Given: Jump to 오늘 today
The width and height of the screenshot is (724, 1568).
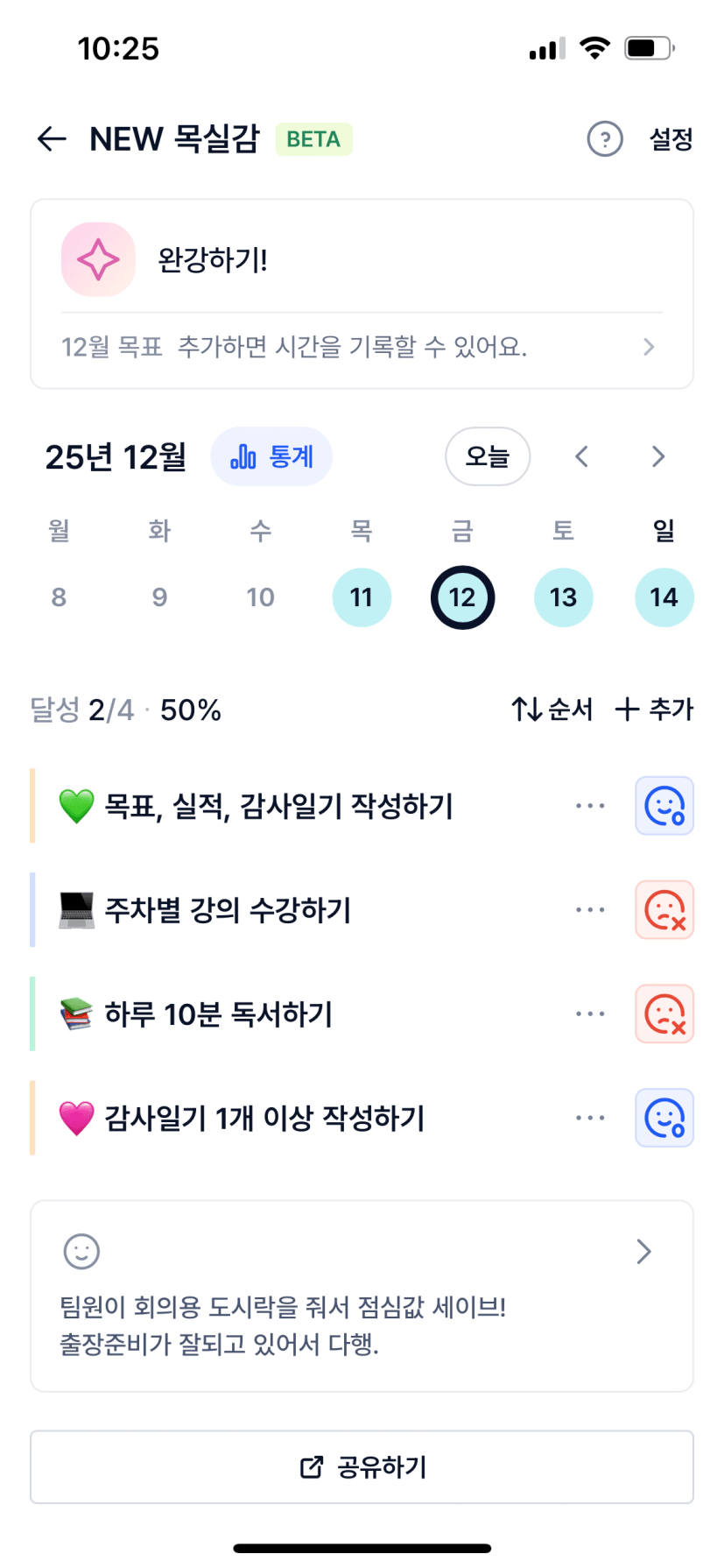Looking at the screenshot, I should [488, 456].
